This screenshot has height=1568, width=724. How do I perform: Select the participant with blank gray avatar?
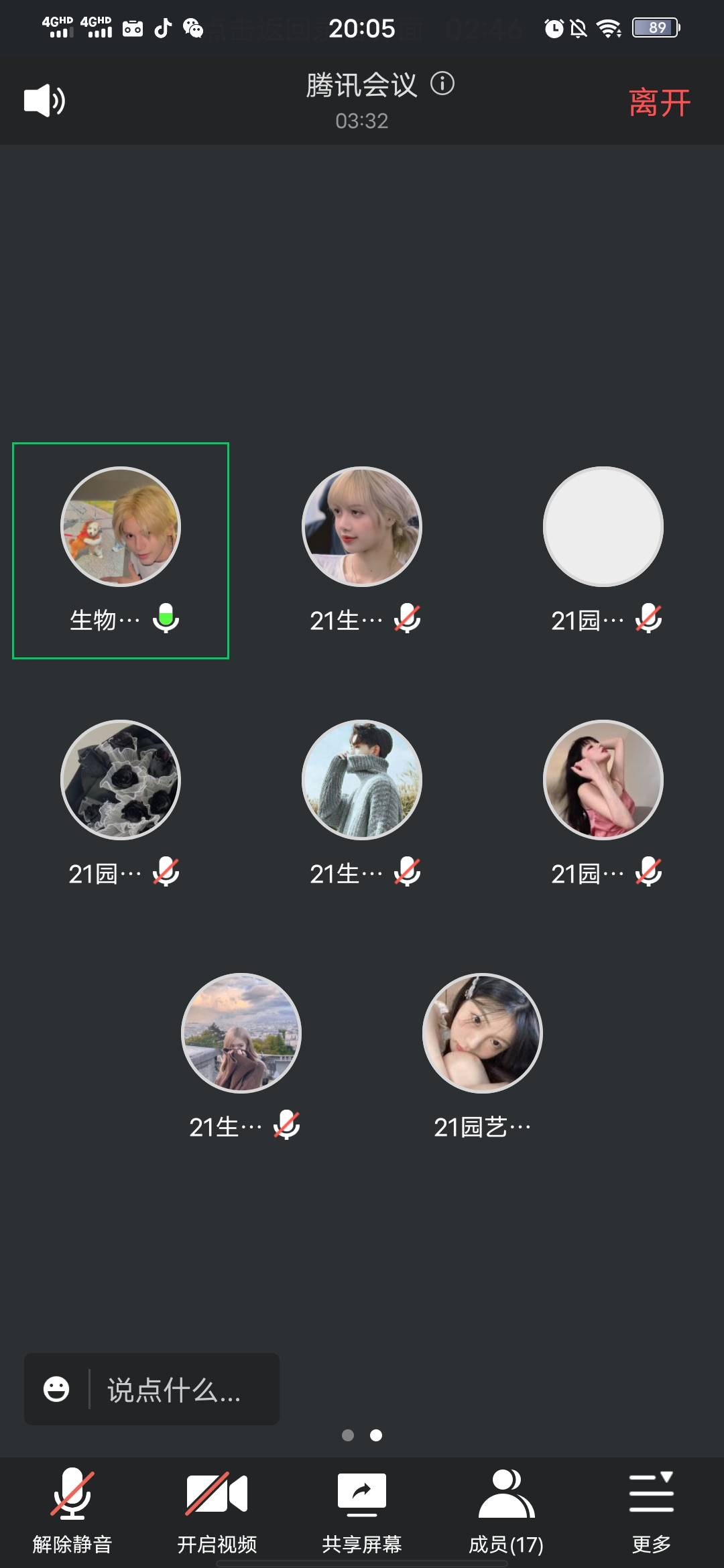(x=603, y=527)
